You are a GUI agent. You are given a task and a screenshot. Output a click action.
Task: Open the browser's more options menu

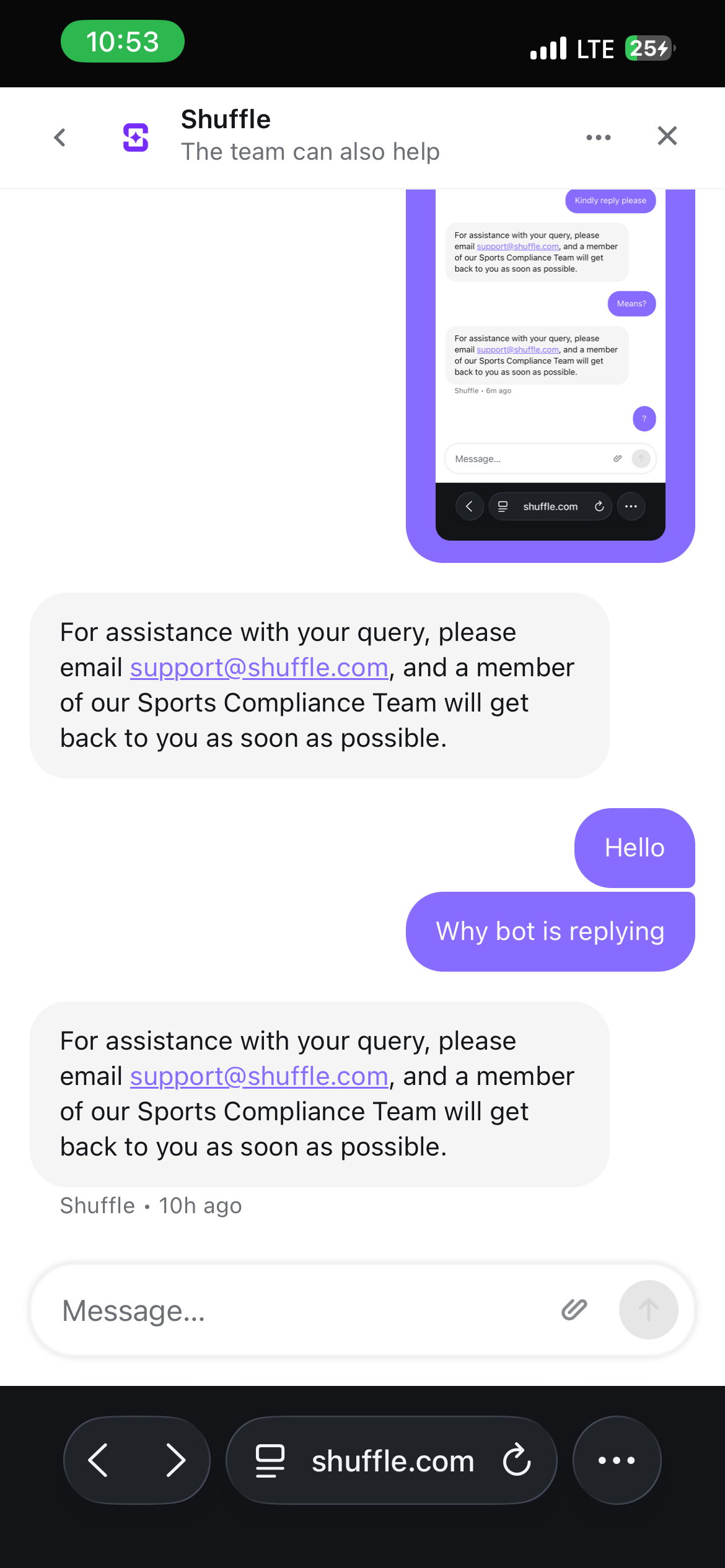pyautogui.click(x=617, y=1460)
